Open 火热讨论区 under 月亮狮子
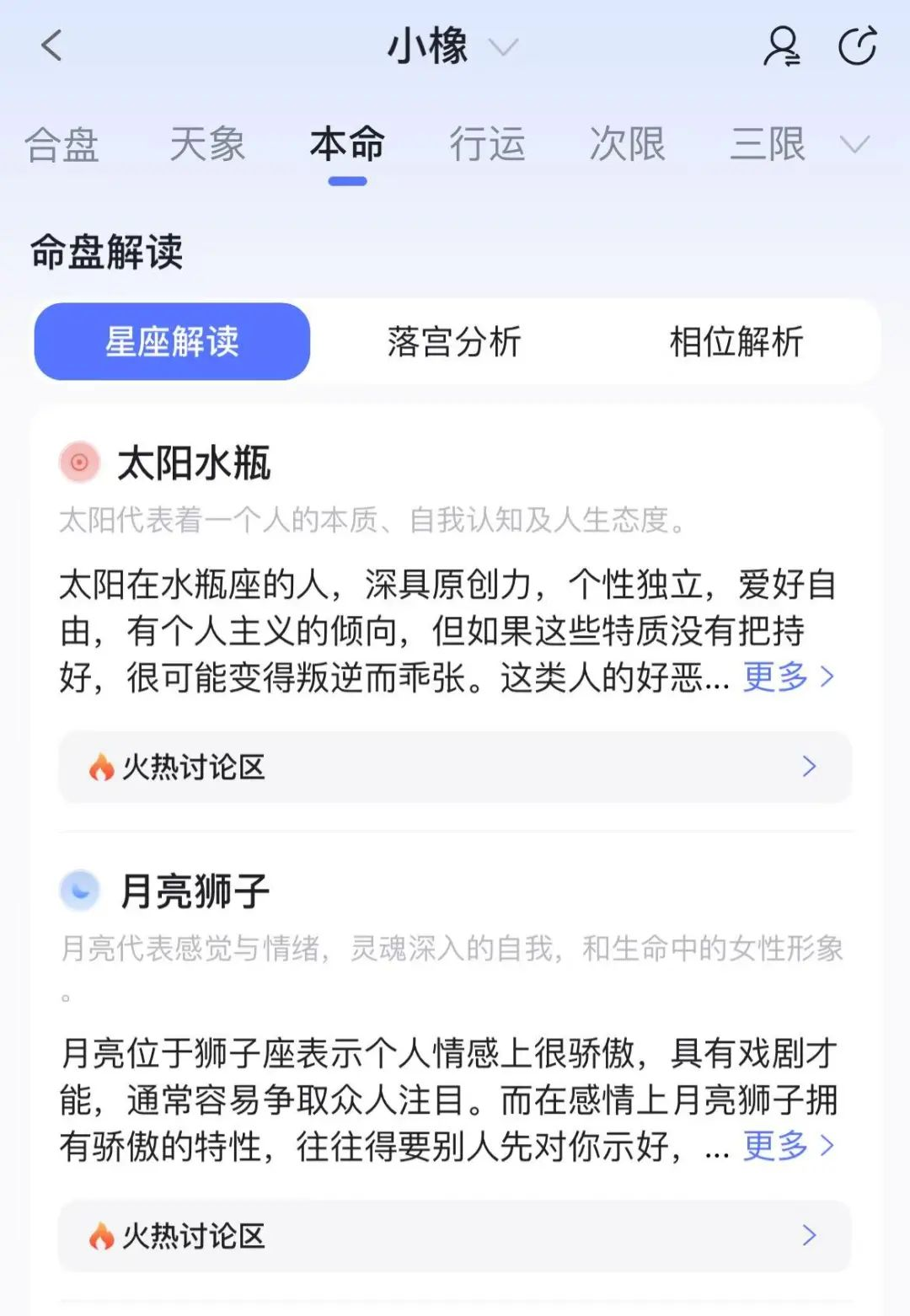 (x=454, y=1236)
